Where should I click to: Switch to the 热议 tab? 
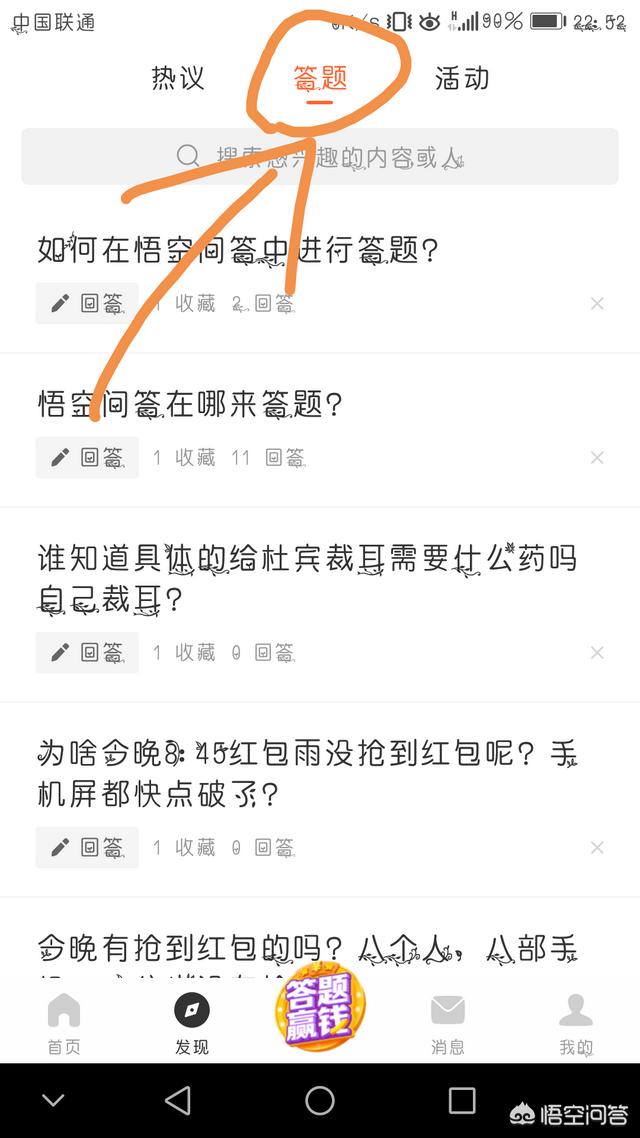pyautogui.click(x=178, y=78)
